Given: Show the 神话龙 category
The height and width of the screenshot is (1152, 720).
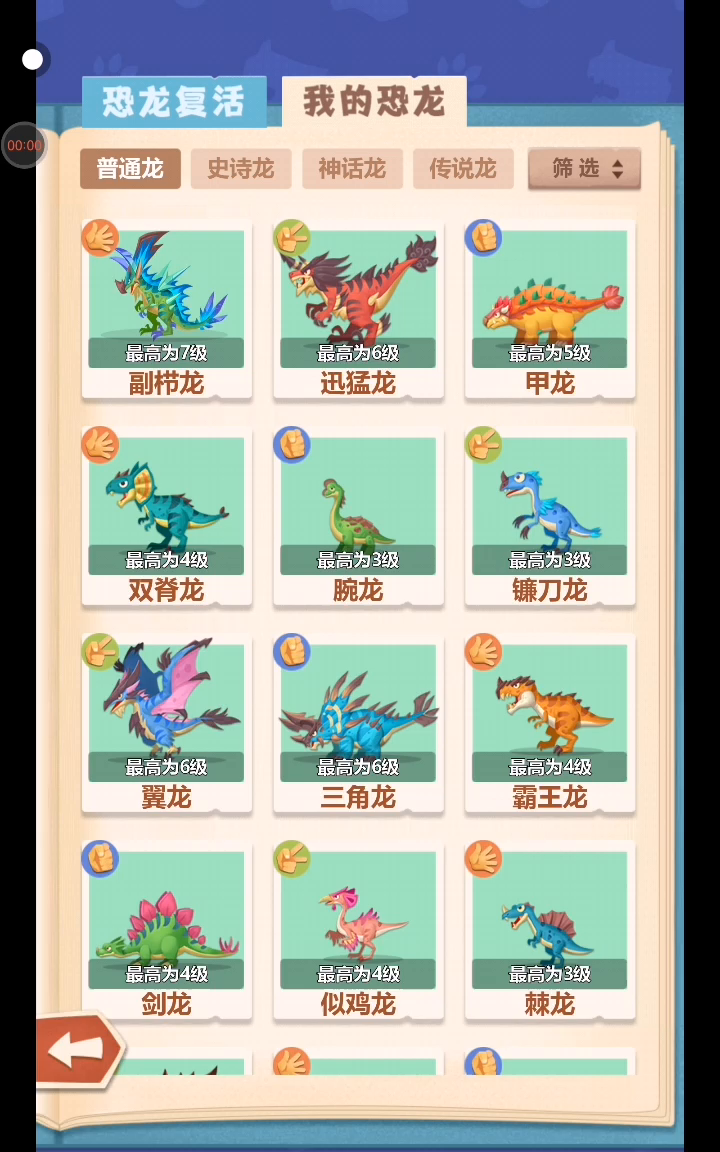Looking at the screenshot, I should click(x=352, y=169).
